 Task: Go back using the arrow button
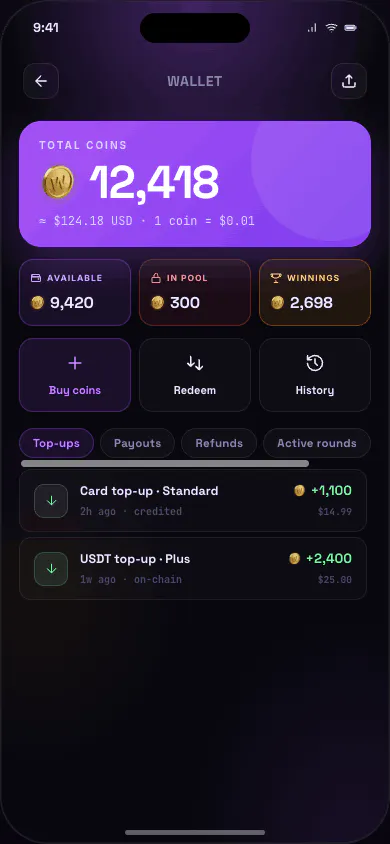(41, 81)
